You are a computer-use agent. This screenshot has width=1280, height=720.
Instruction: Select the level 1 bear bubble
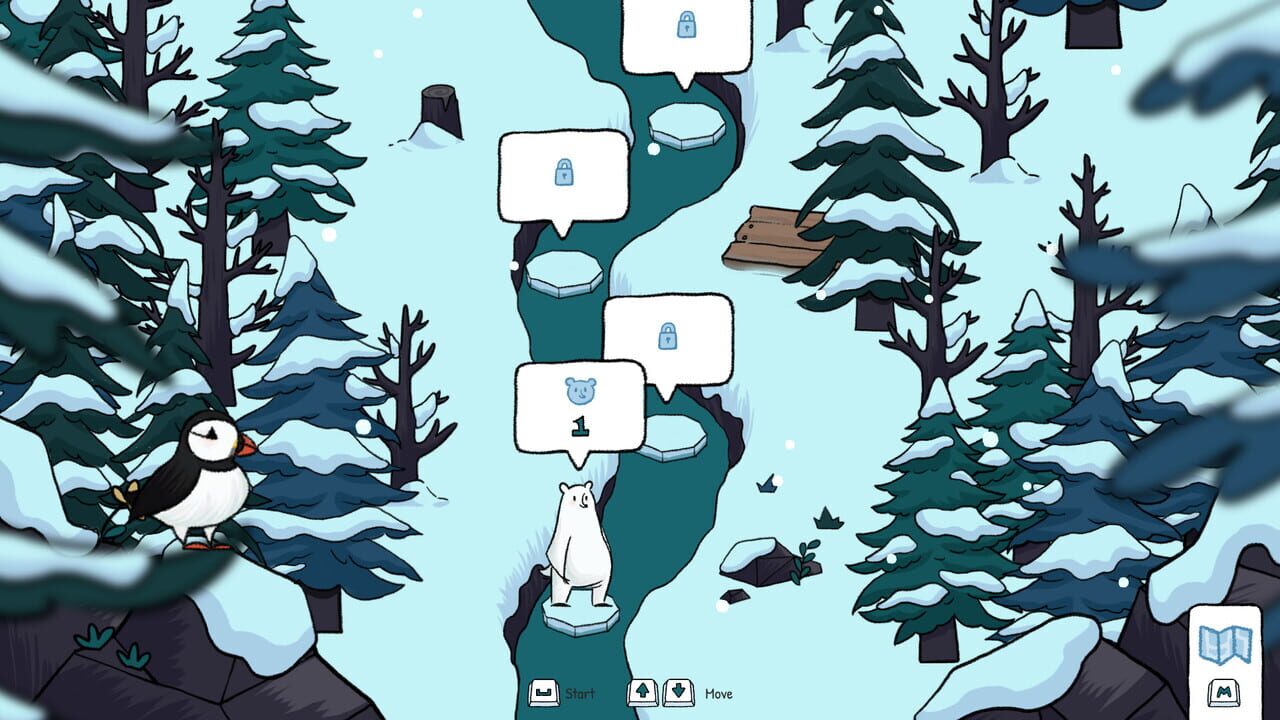579,407
